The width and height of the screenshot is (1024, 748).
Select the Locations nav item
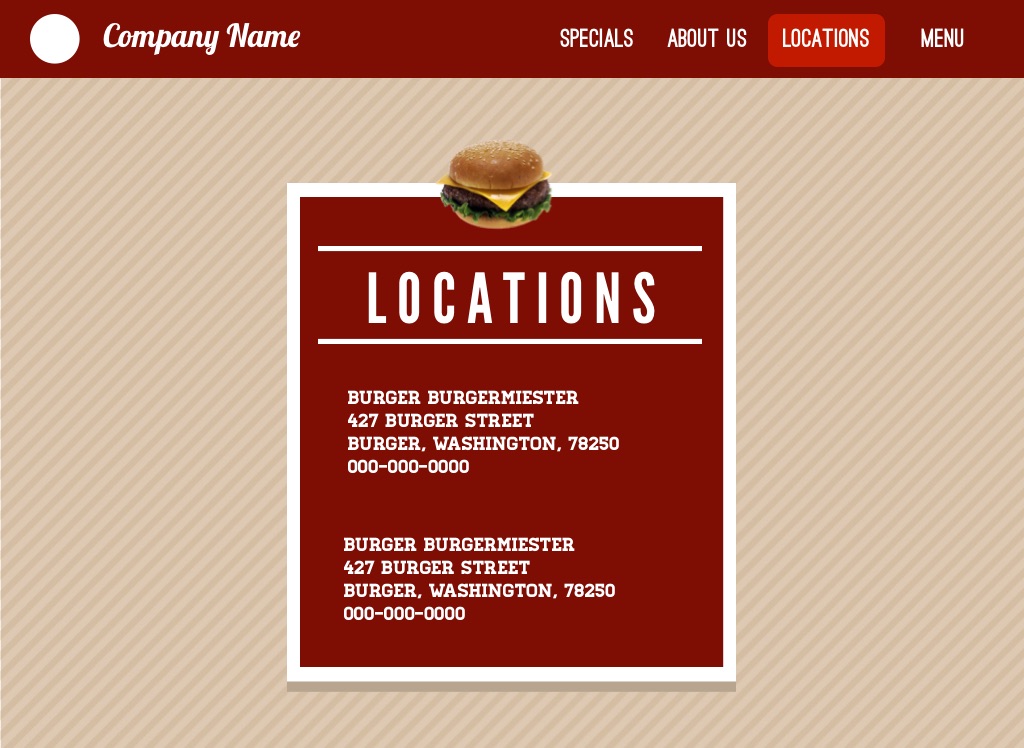[826, 40]
